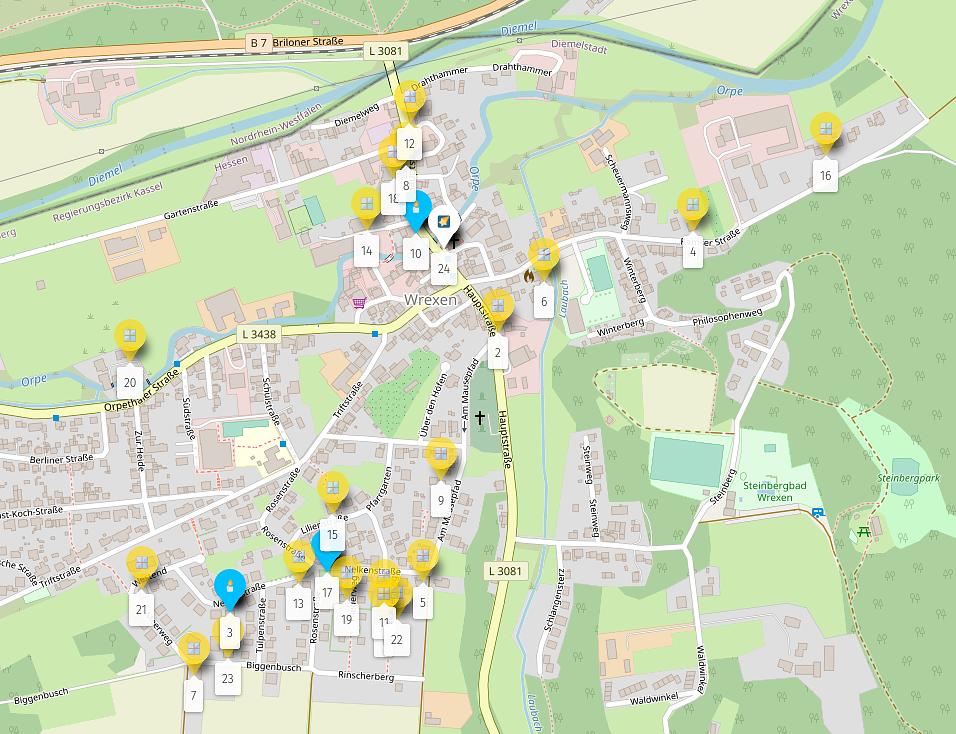
Task: Select map marker number 15
Action: (x=332, y=491)
